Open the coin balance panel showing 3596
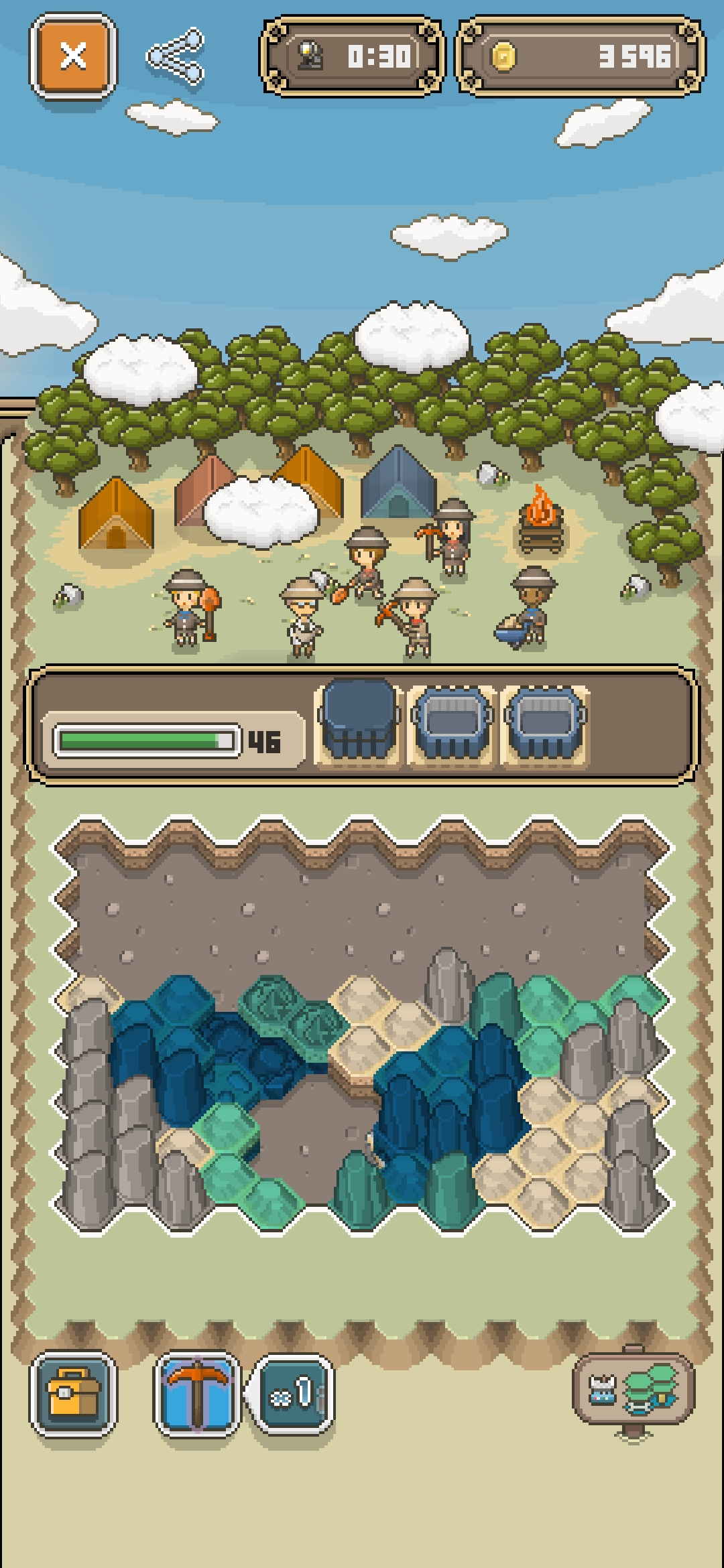Screen dimensions: 724x1568 click(581, 56)
